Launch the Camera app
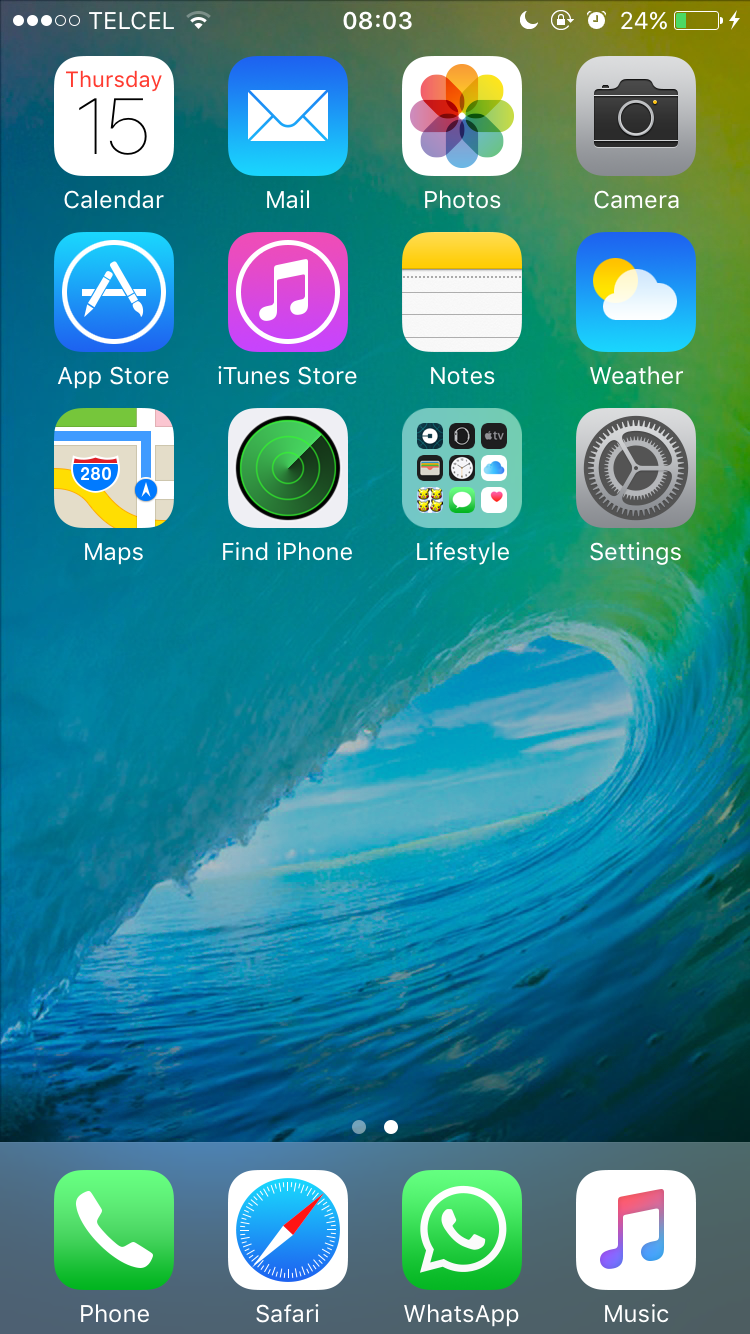 point(636,116)
